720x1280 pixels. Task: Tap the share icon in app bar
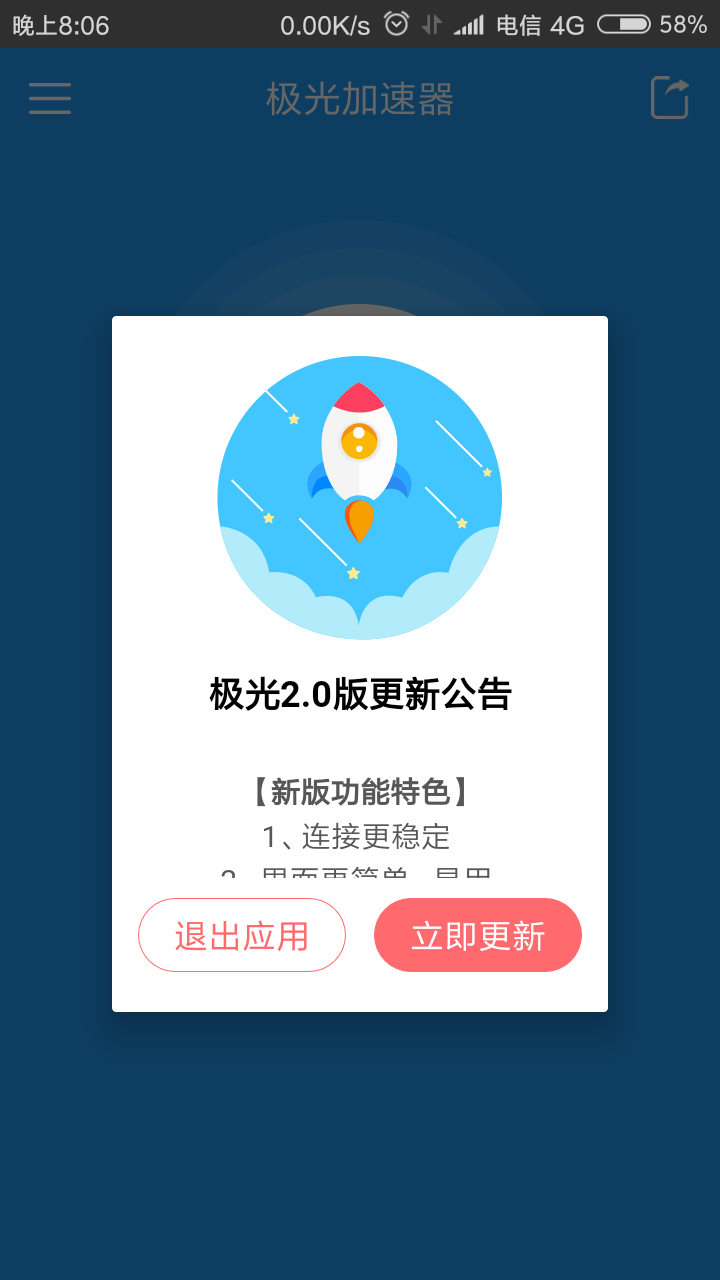pos(670,98)
